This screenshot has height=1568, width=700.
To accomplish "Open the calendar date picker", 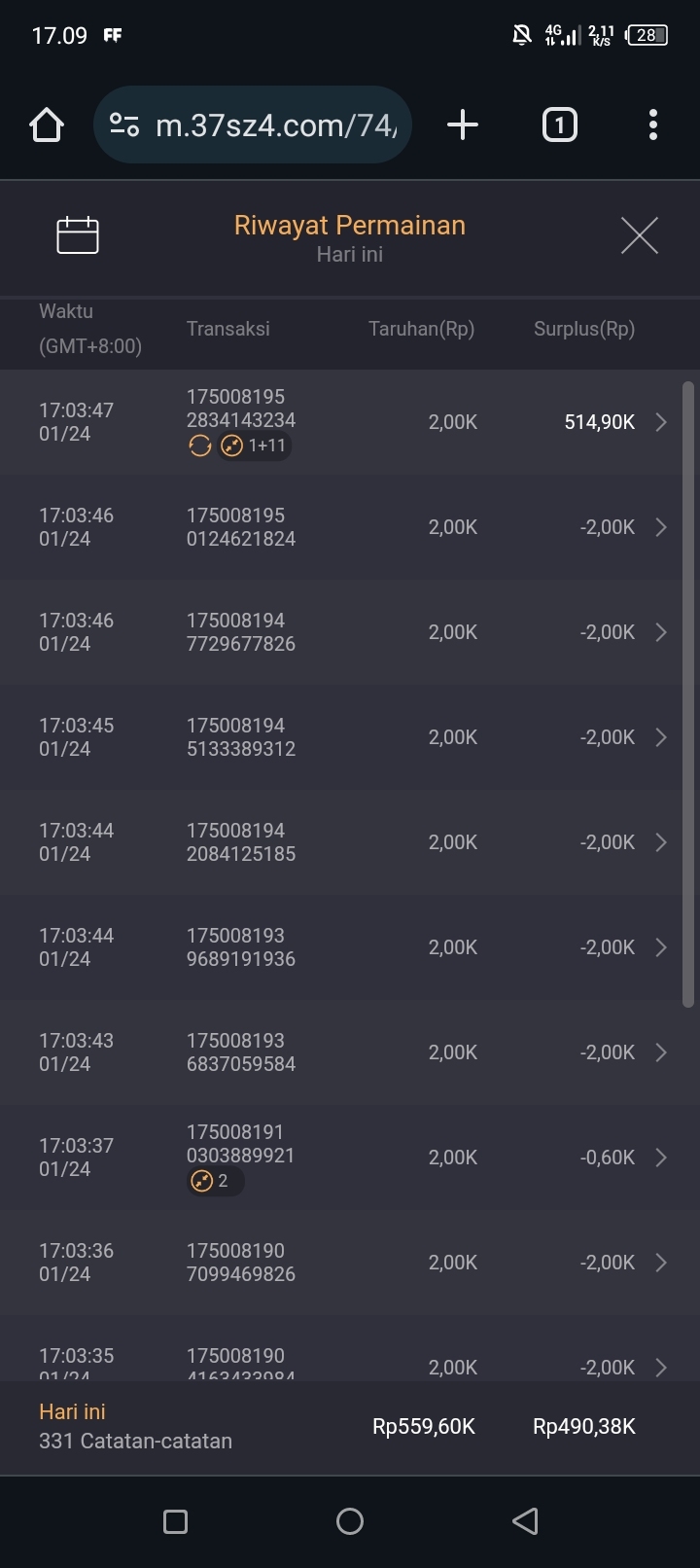I will tap(78, 234).
